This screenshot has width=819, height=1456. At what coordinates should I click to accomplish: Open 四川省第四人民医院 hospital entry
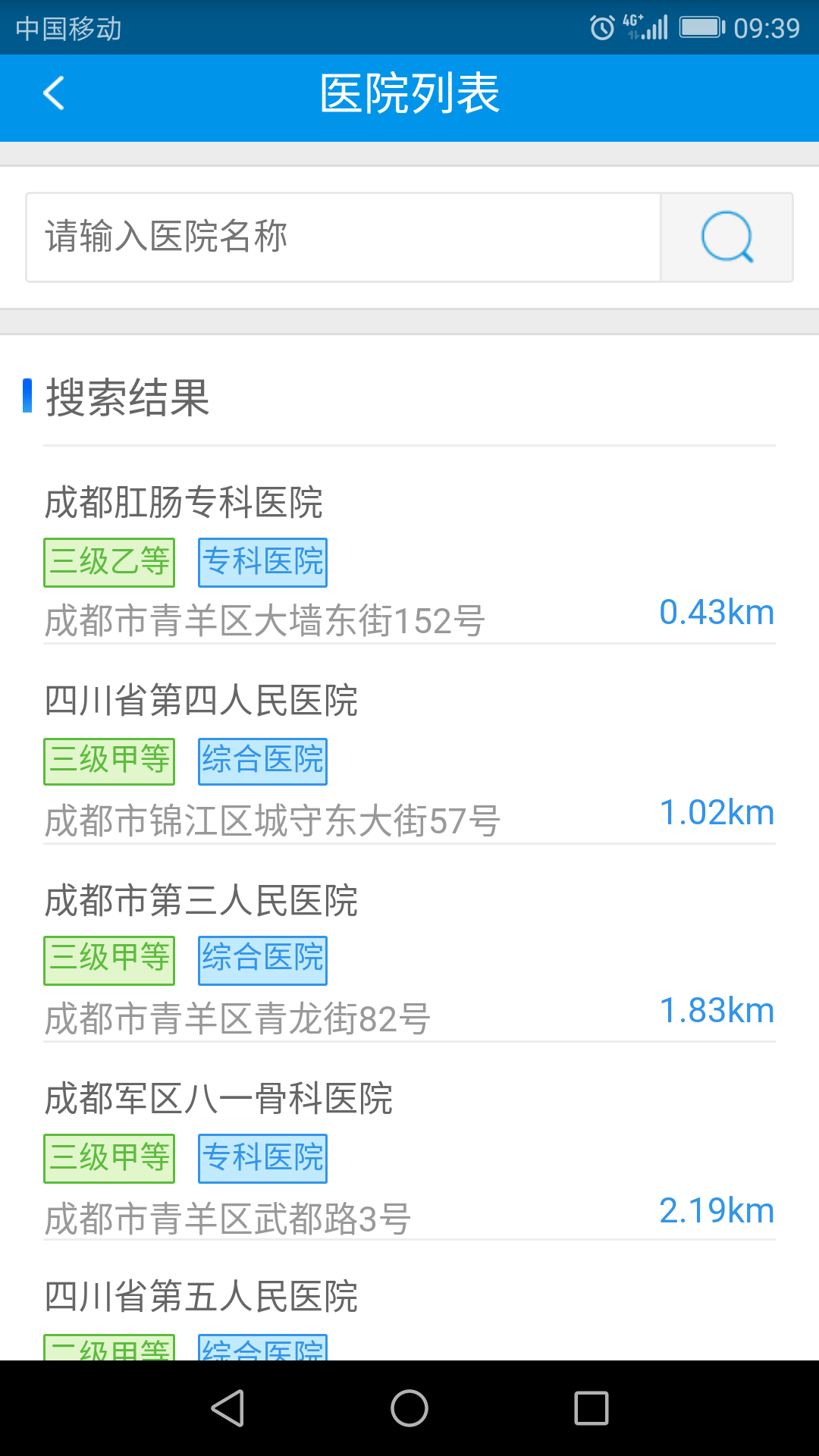coord(201,701)
